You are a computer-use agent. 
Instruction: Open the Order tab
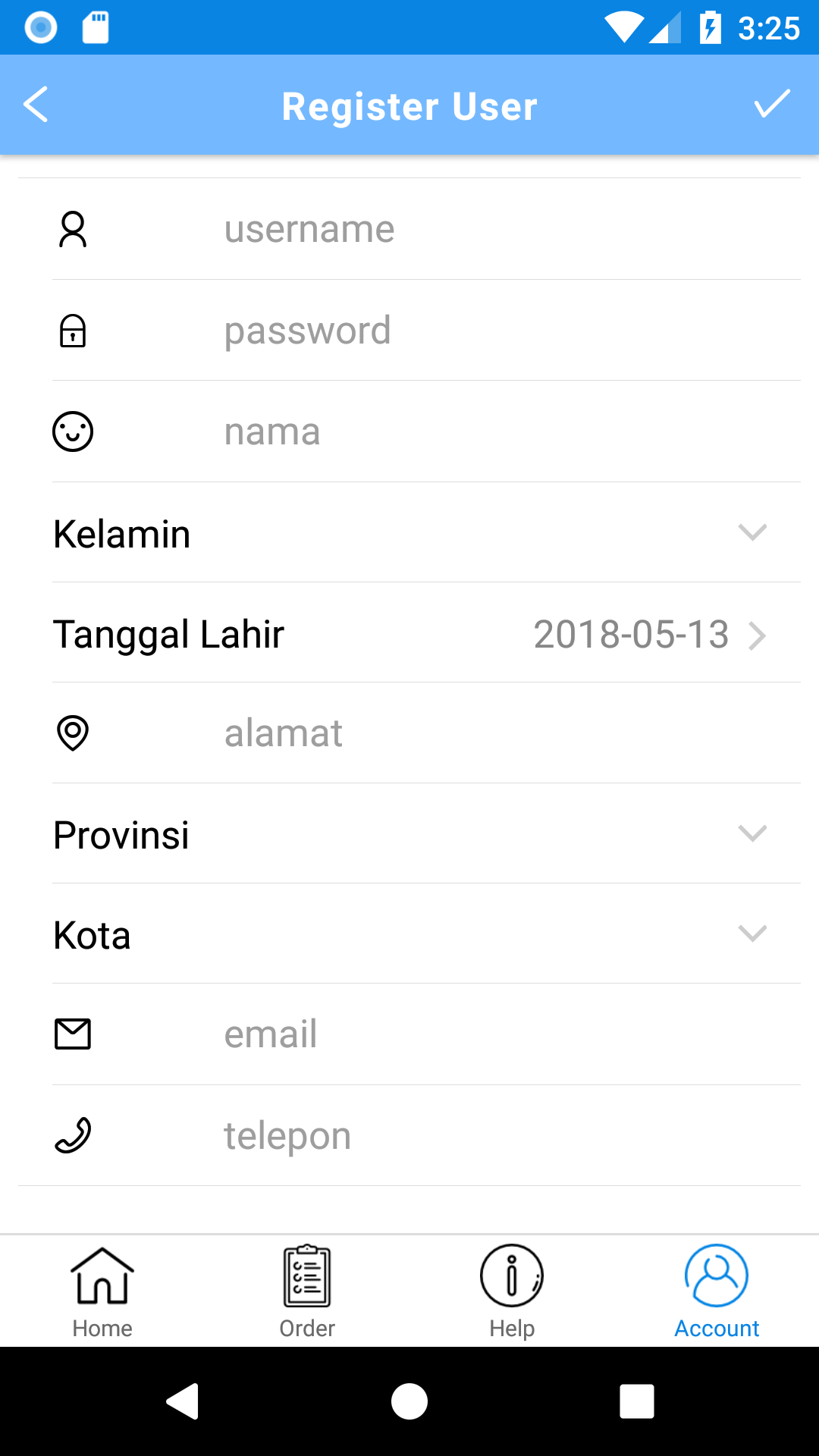pos(307,1292)
